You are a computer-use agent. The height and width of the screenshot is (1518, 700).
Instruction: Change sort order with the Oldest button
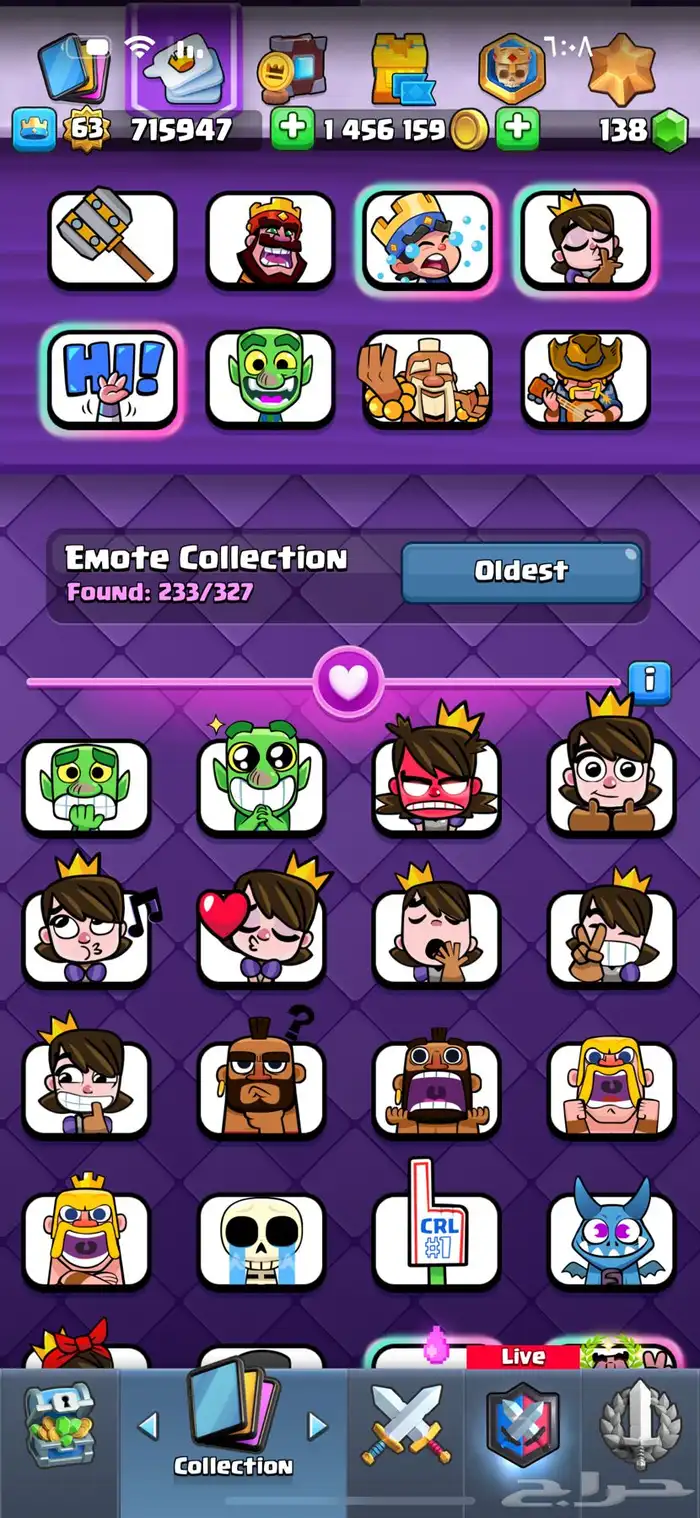(521, 572)
